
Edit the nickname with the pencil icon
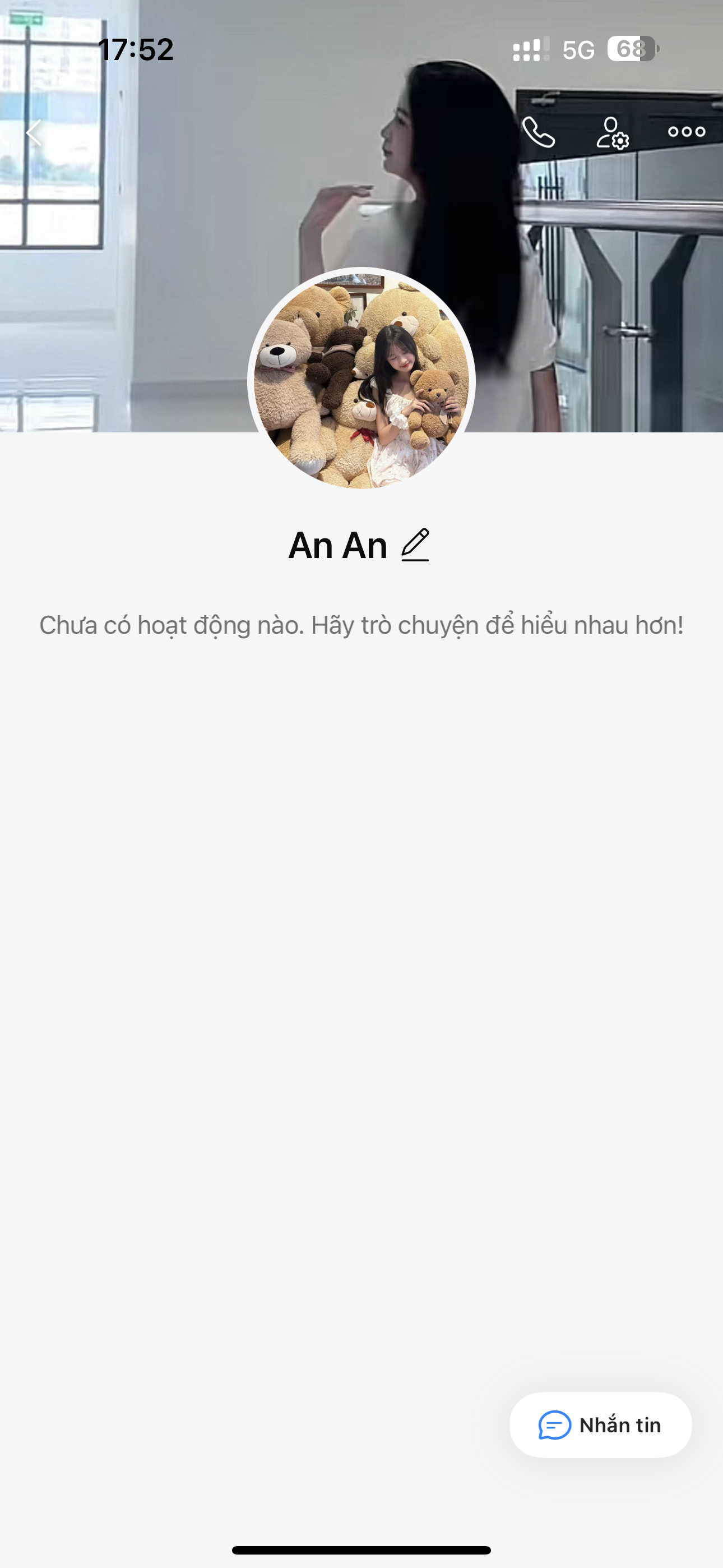pos(416,545)
